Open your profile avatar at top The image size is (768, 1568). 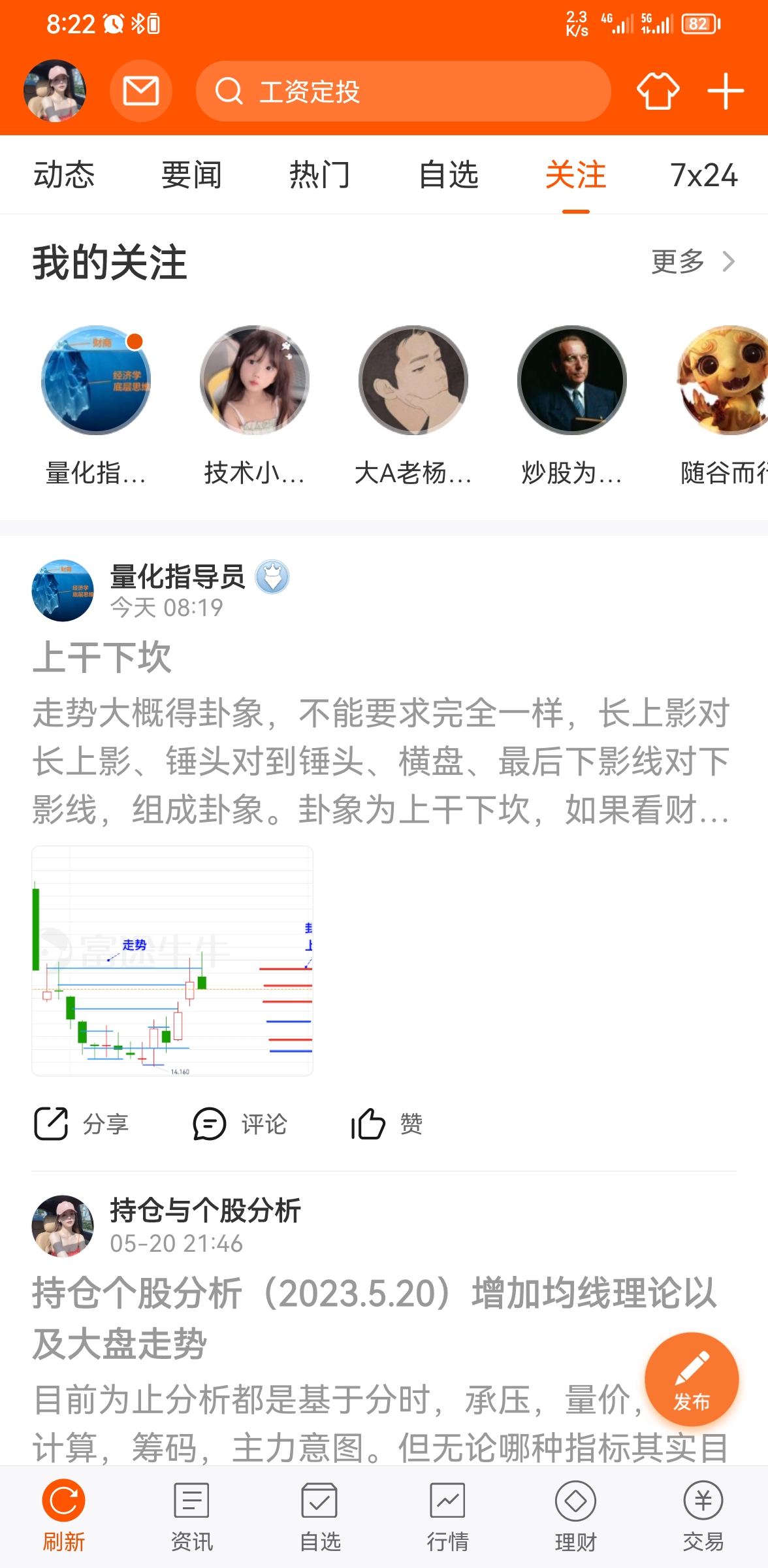[x=55, y=91]
